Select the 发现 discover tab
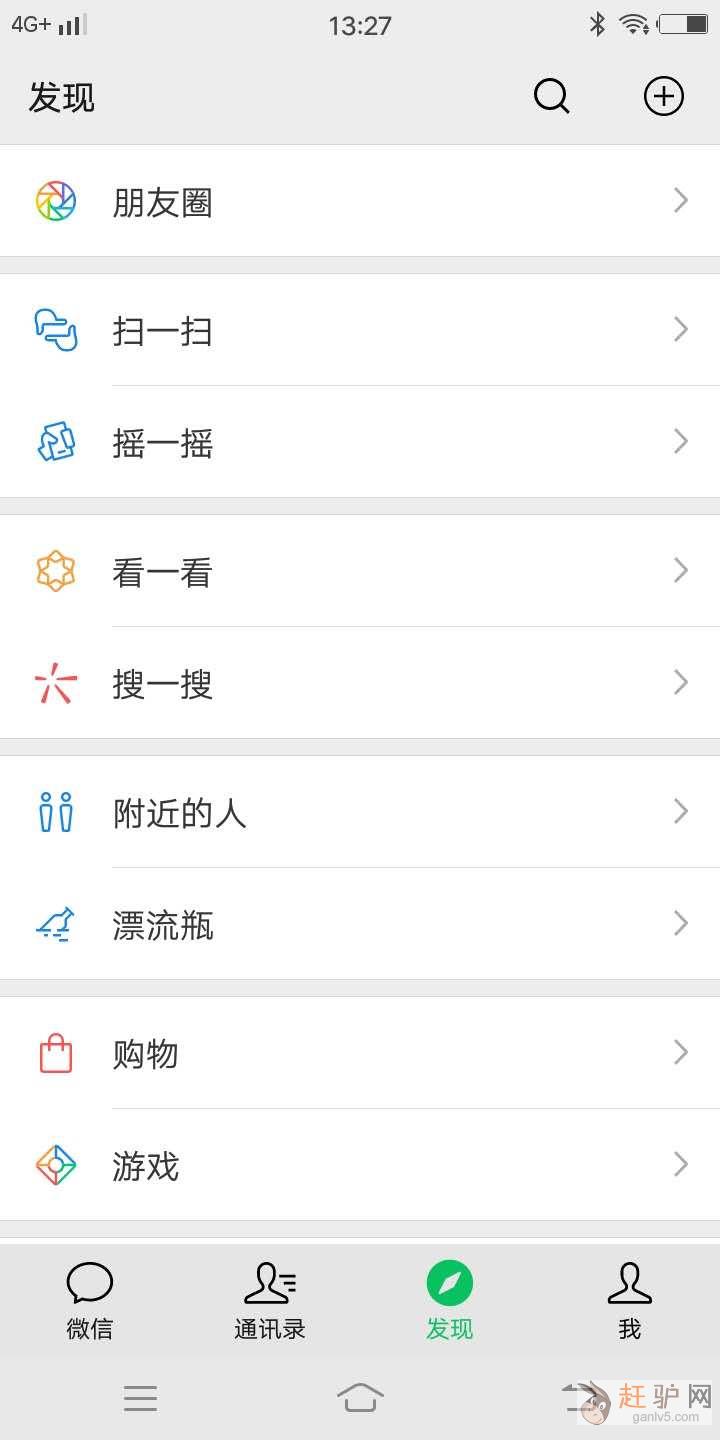This screenshot has height=1440, width=720. [450, 1300]
